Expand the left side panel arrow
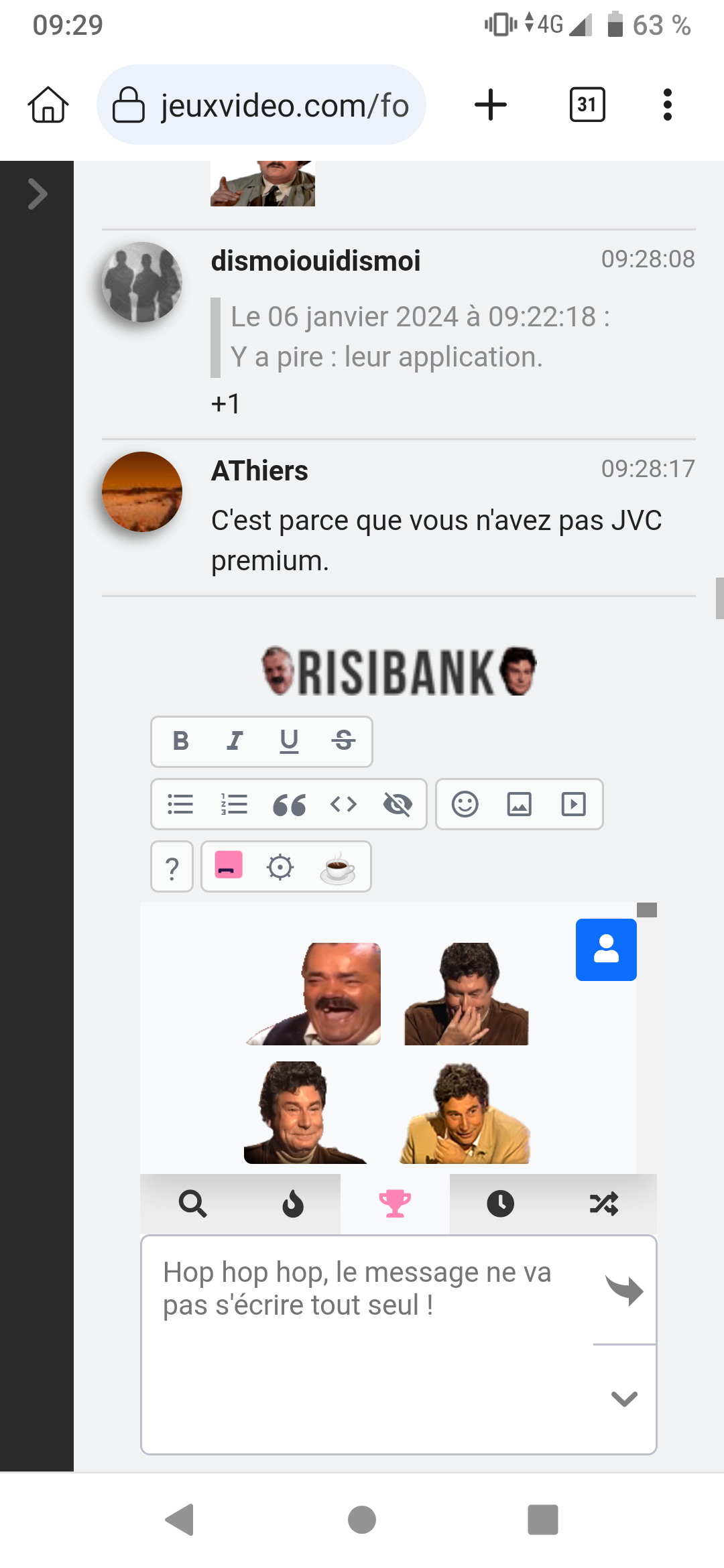 (x=38, y=194)
